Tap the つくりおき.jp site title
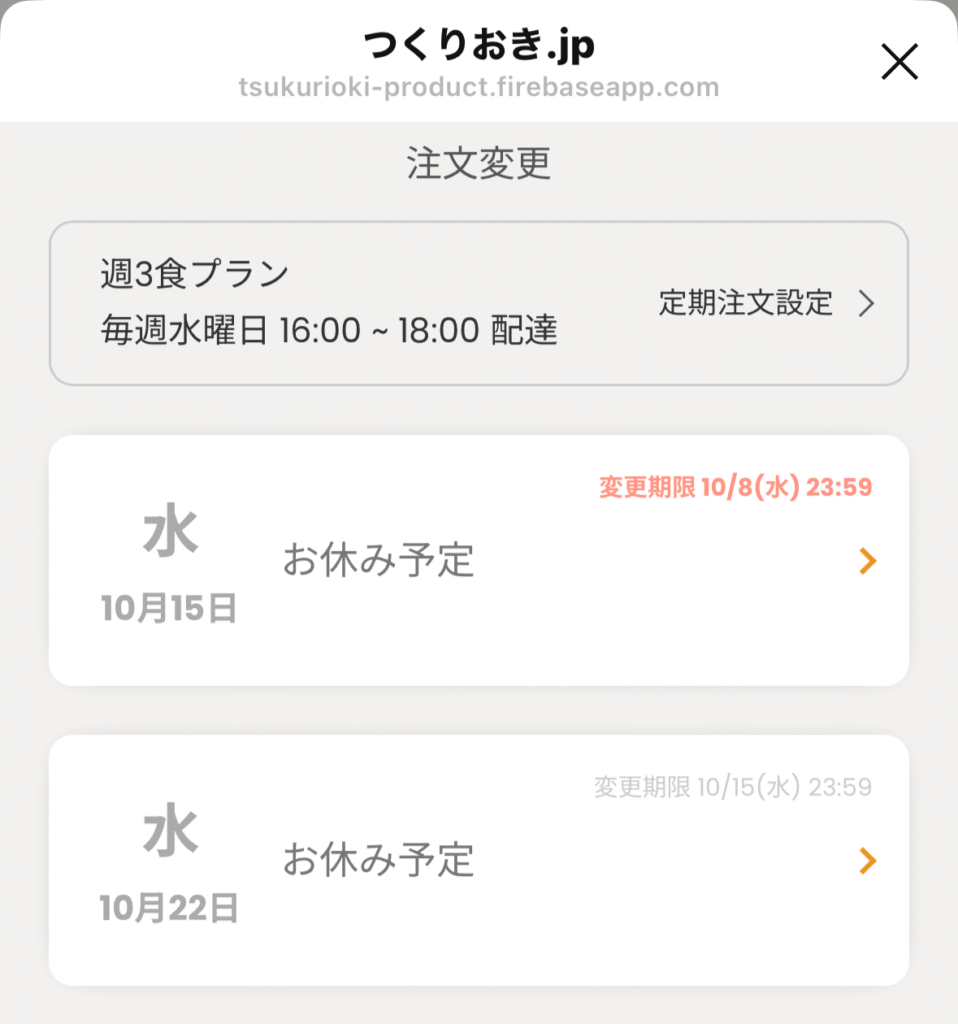Viewport: 958px width, 1024px height. [x=479, y=44]
